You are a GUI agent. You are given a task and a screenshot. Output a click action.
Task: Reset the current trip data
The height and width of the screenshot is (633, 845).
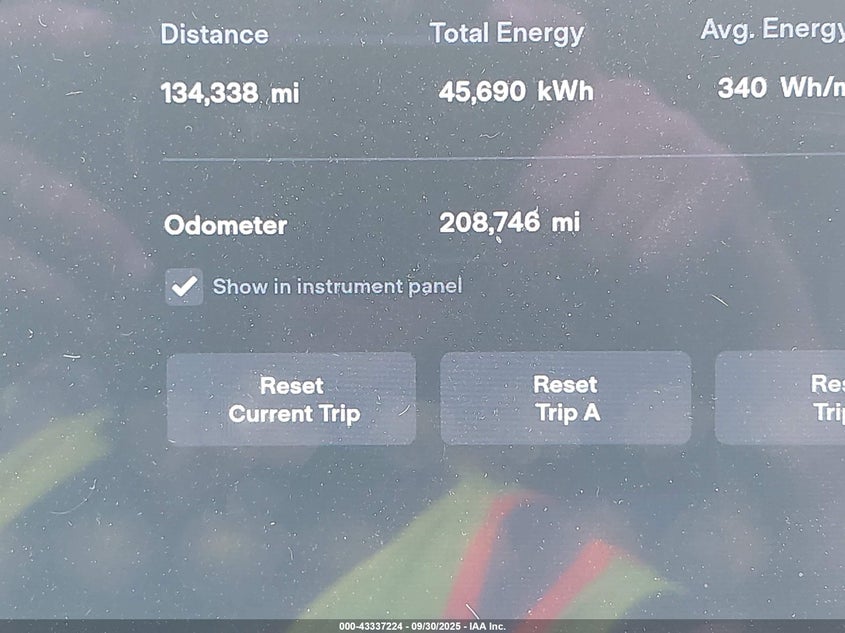[291, 398]
